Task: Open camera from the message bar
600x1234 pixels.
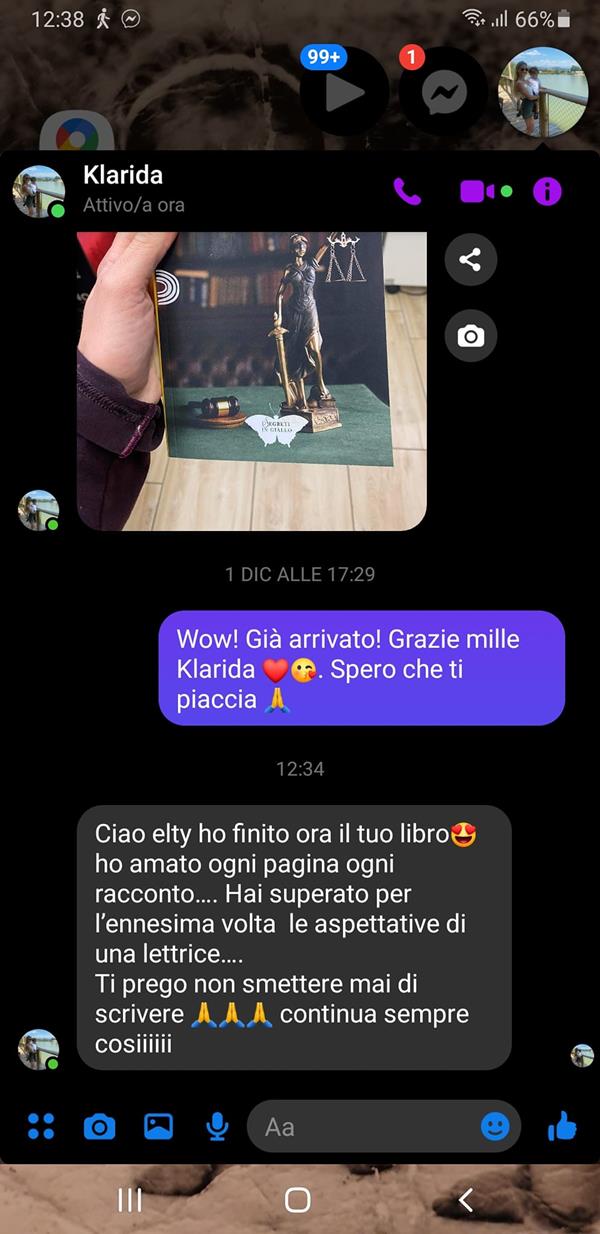Action: [99, 1127]
